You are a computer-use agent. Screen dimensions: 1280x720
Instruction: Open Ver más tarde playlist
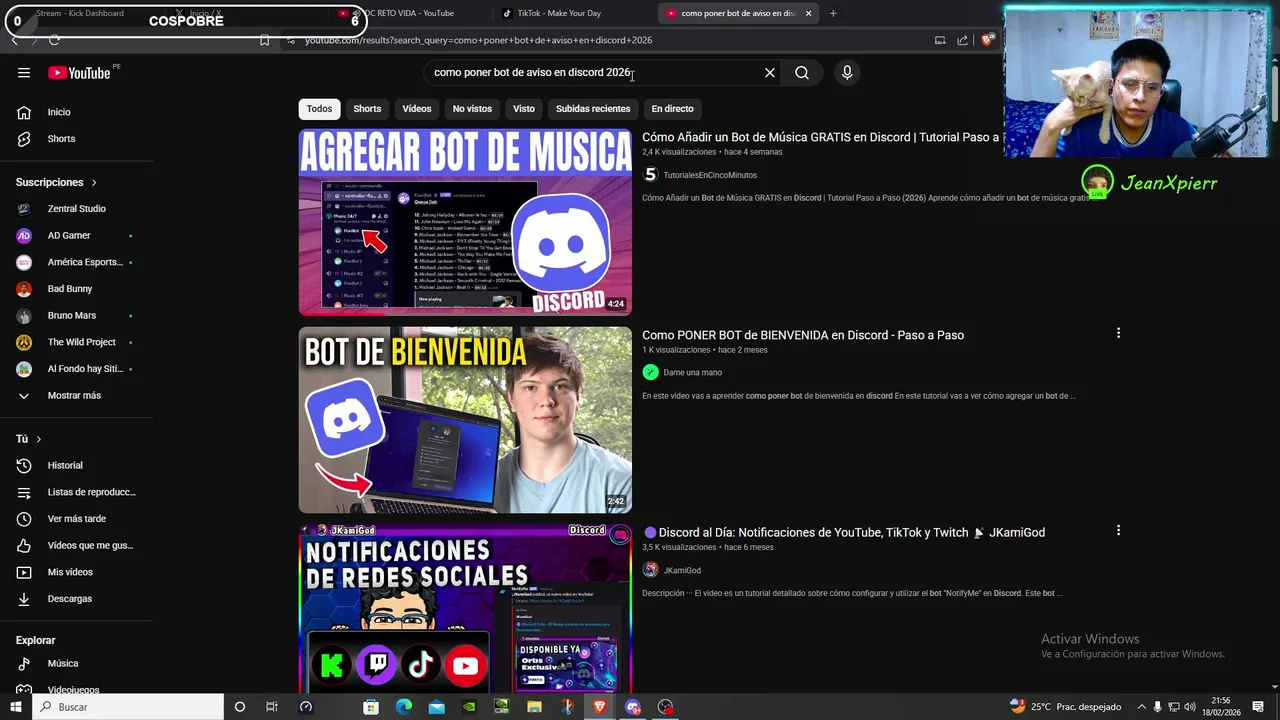click(76, 519)
